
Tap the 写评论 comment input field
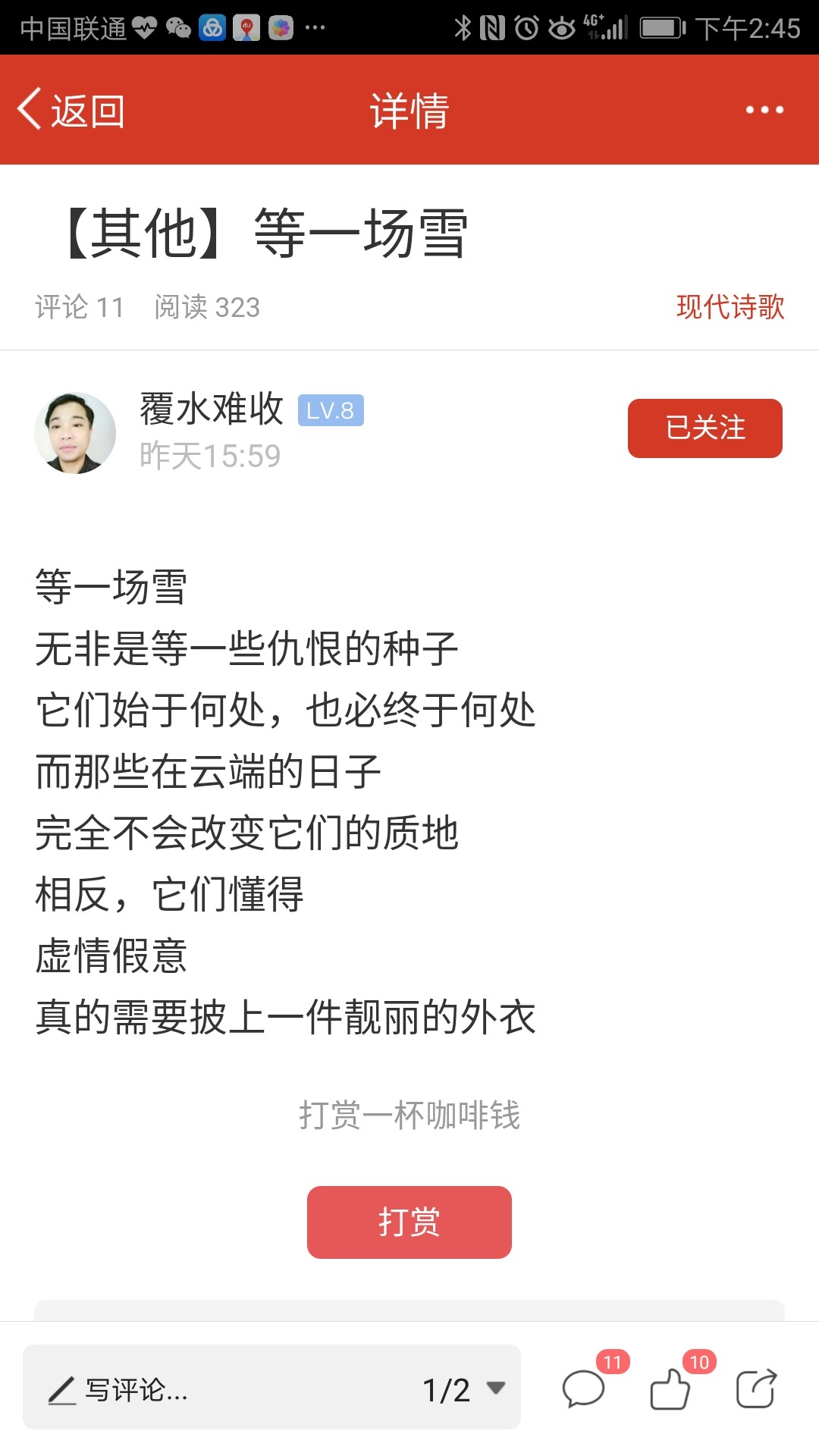tap(220, 1390)
